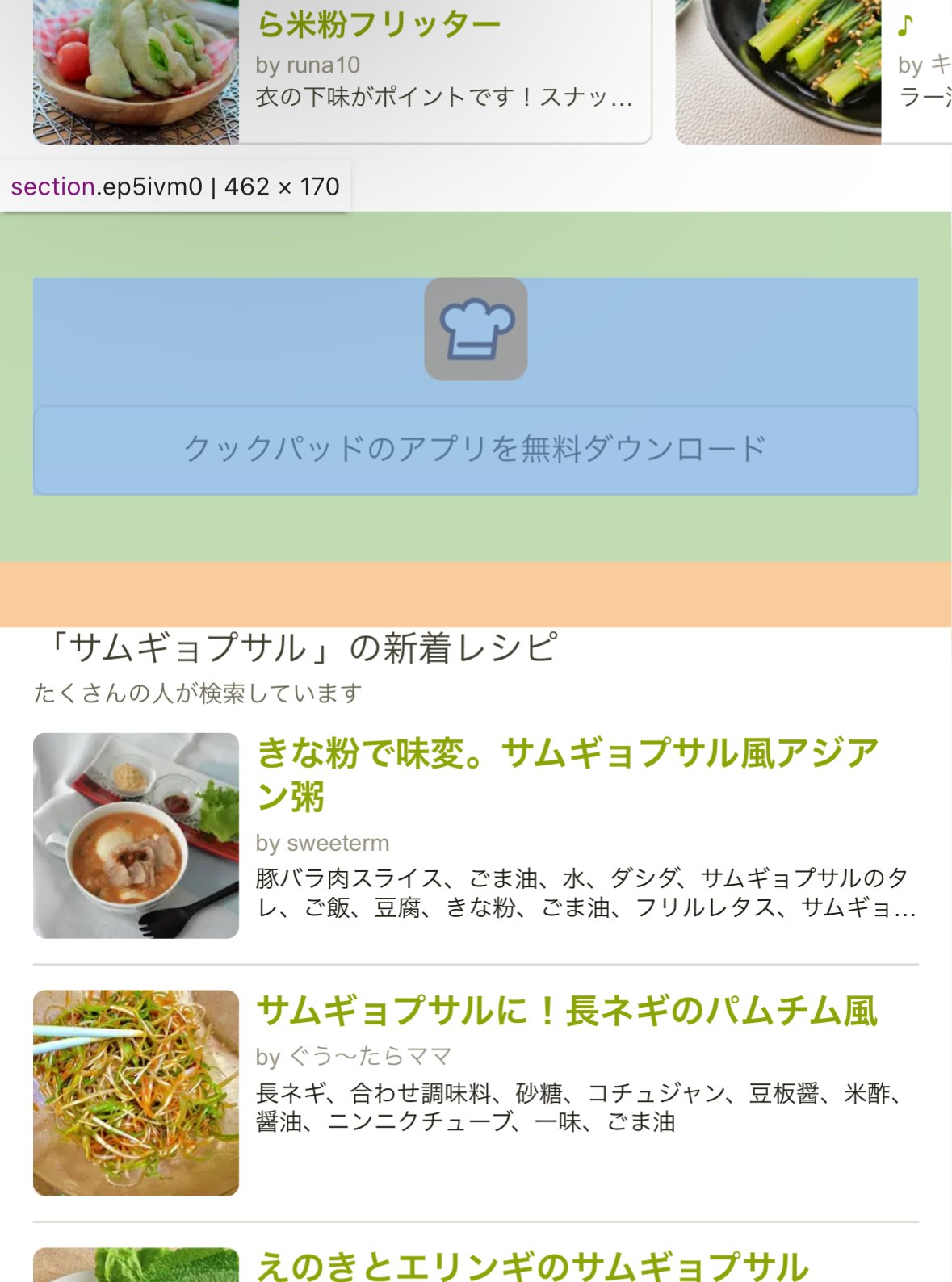
Task: Click the truncated description 衣の下味がポイントです
Action: click(x=444, y=98)
